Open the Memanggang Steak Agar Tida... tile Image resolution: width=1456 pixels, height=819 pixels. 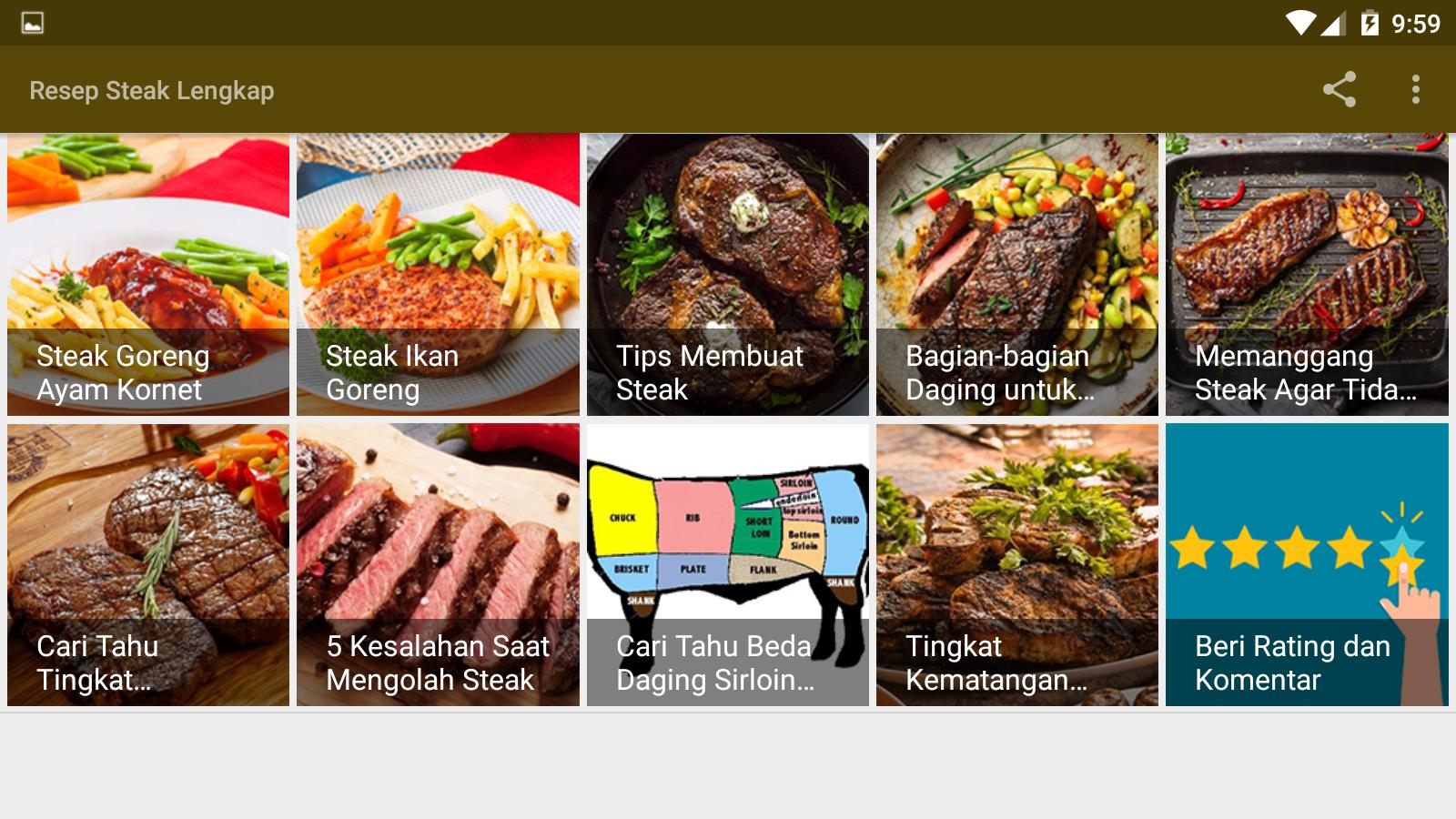point(1307,275)
